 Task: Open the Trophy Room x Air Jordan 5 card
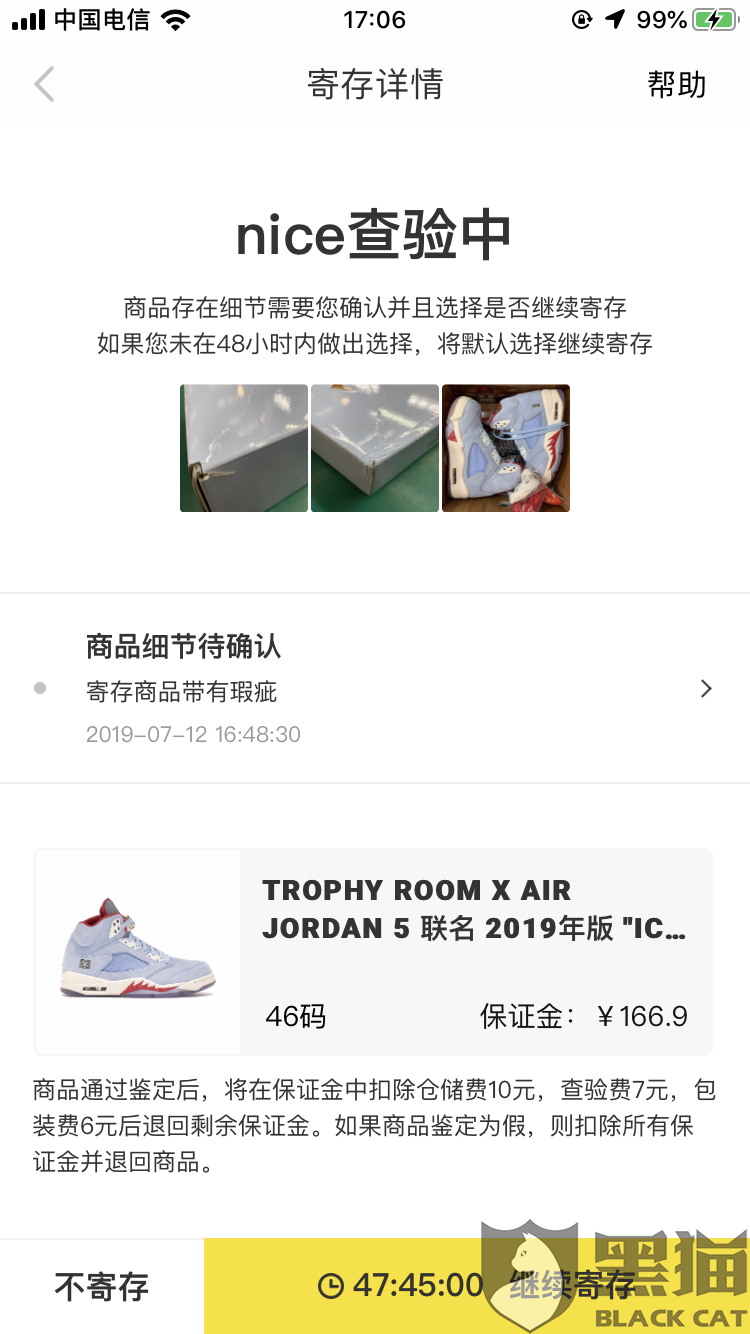pyautogui.click(x=374, y=952)
